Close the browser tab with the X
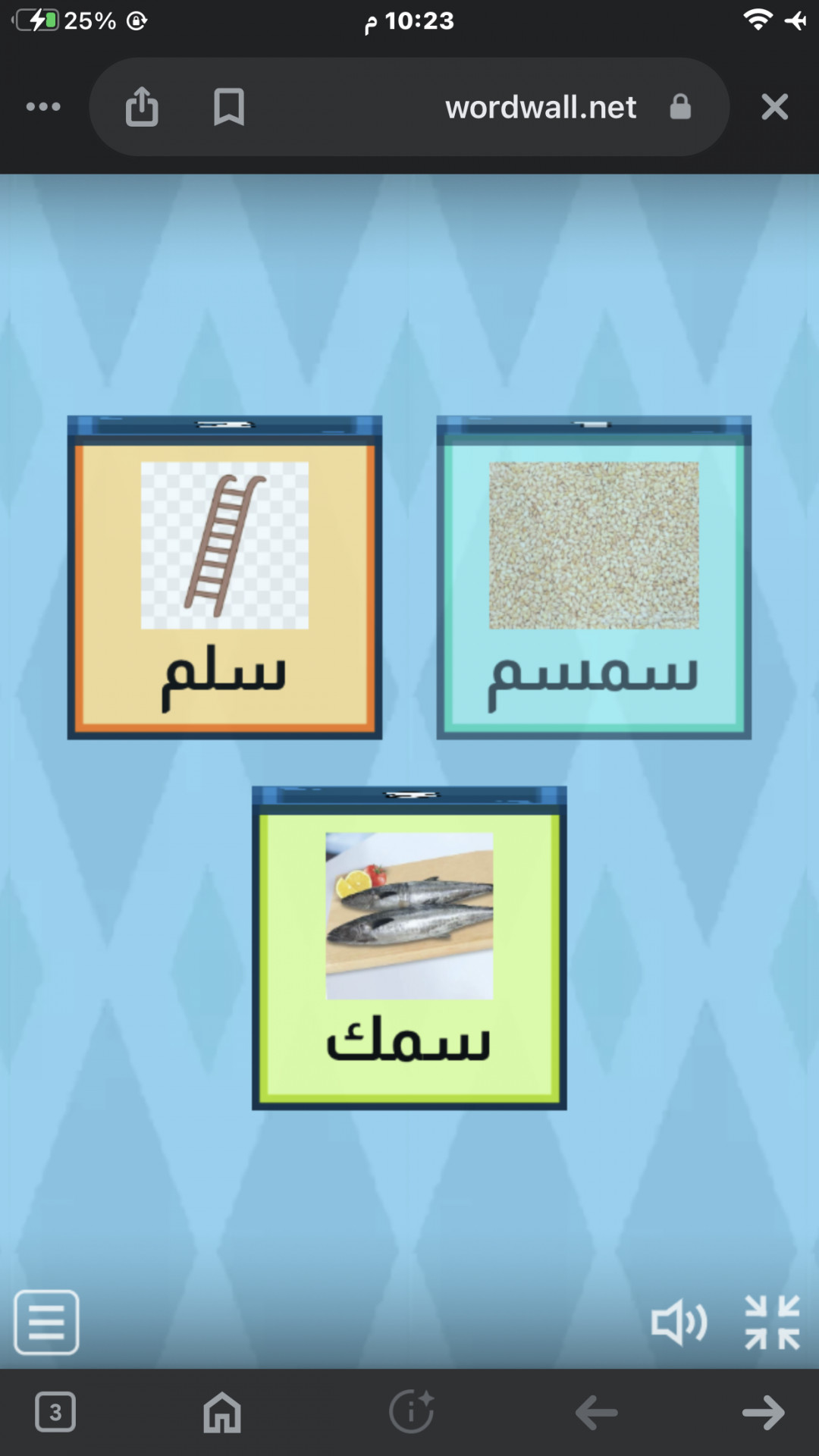 tap(774, 107)
